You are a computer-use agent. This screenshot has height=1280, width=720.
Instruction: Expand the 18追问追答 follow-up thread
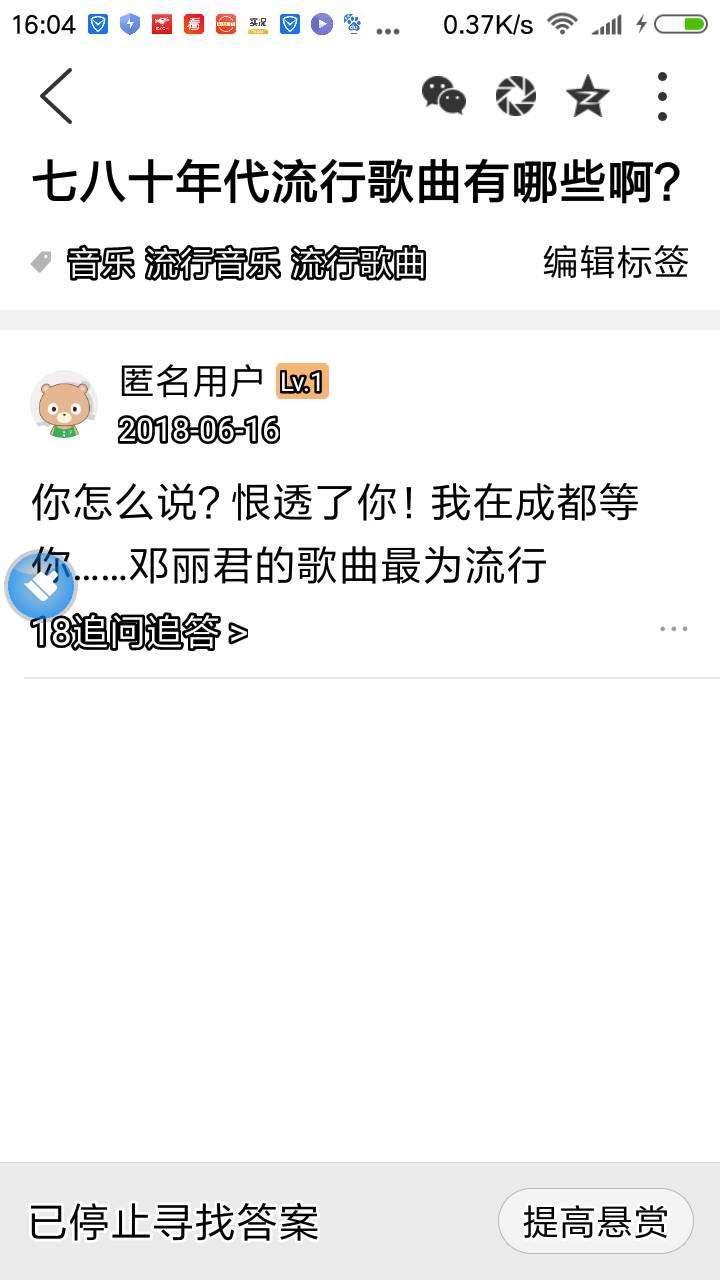click(140, 633)
